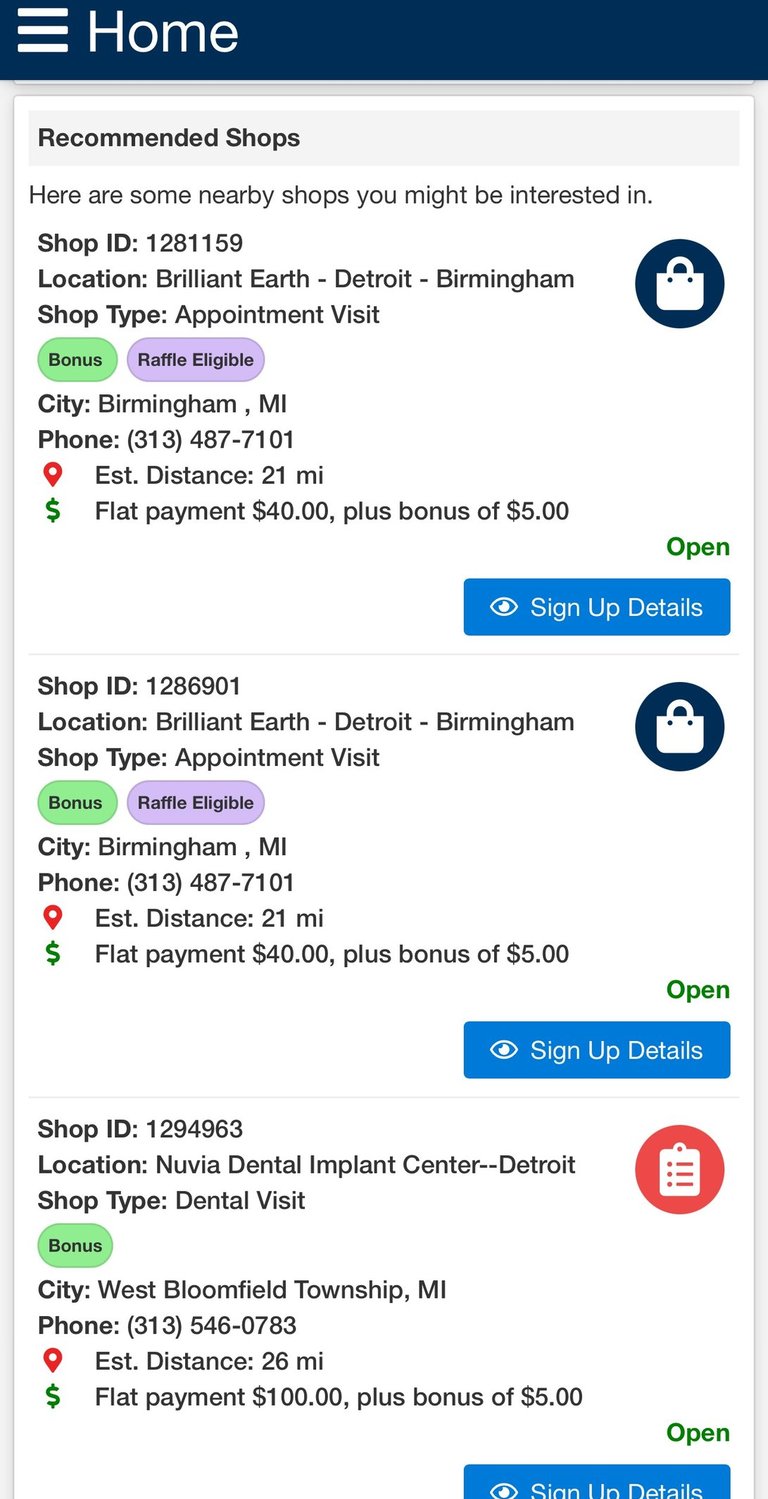View Sign Up Details for shop 1281159
Screen dimensions: 768x1499
597,607
